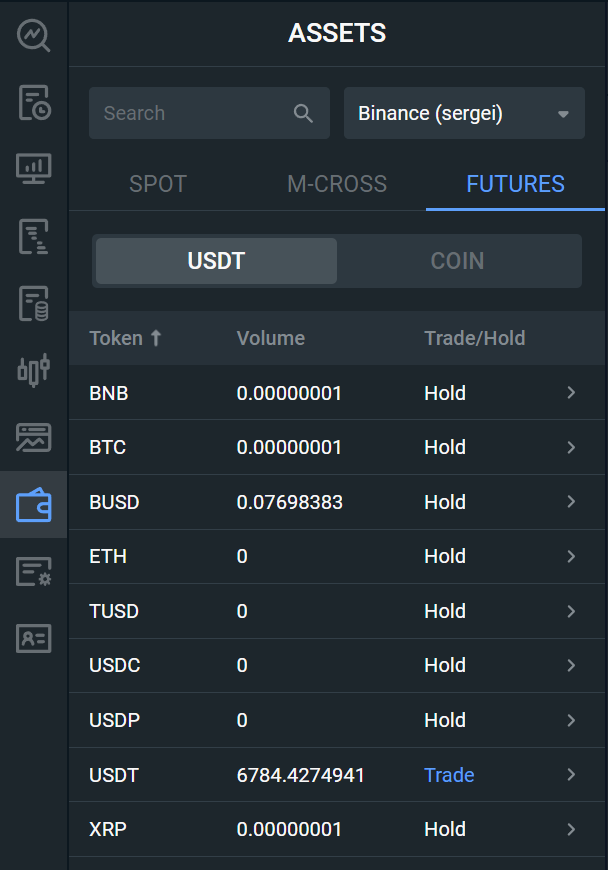Image resolution: width=608 pixels, height=870 pixels.
Task: Open the USDC asset row
Action: pyautogui.click(x=336, y=665)
